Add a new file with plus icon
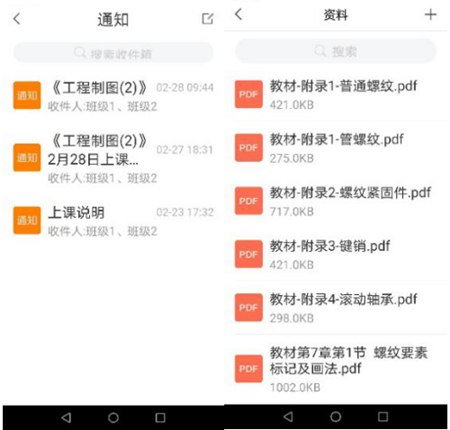 430,14
